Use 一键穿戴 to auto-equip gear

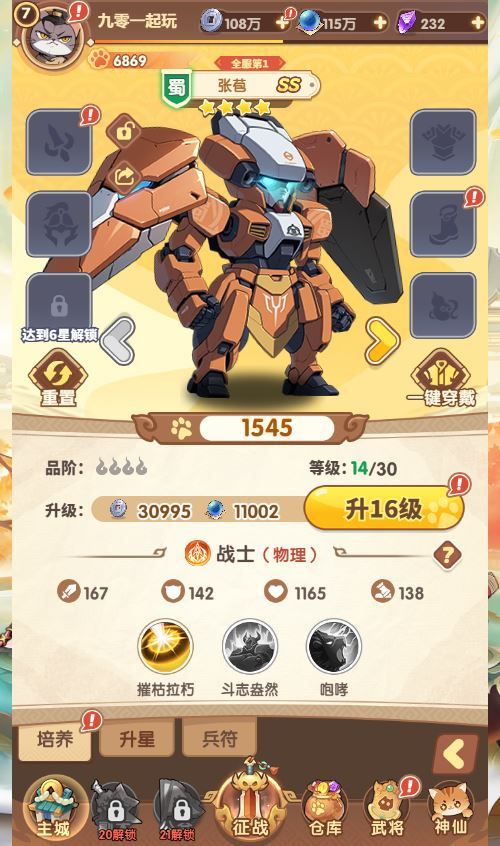[441, 377]
